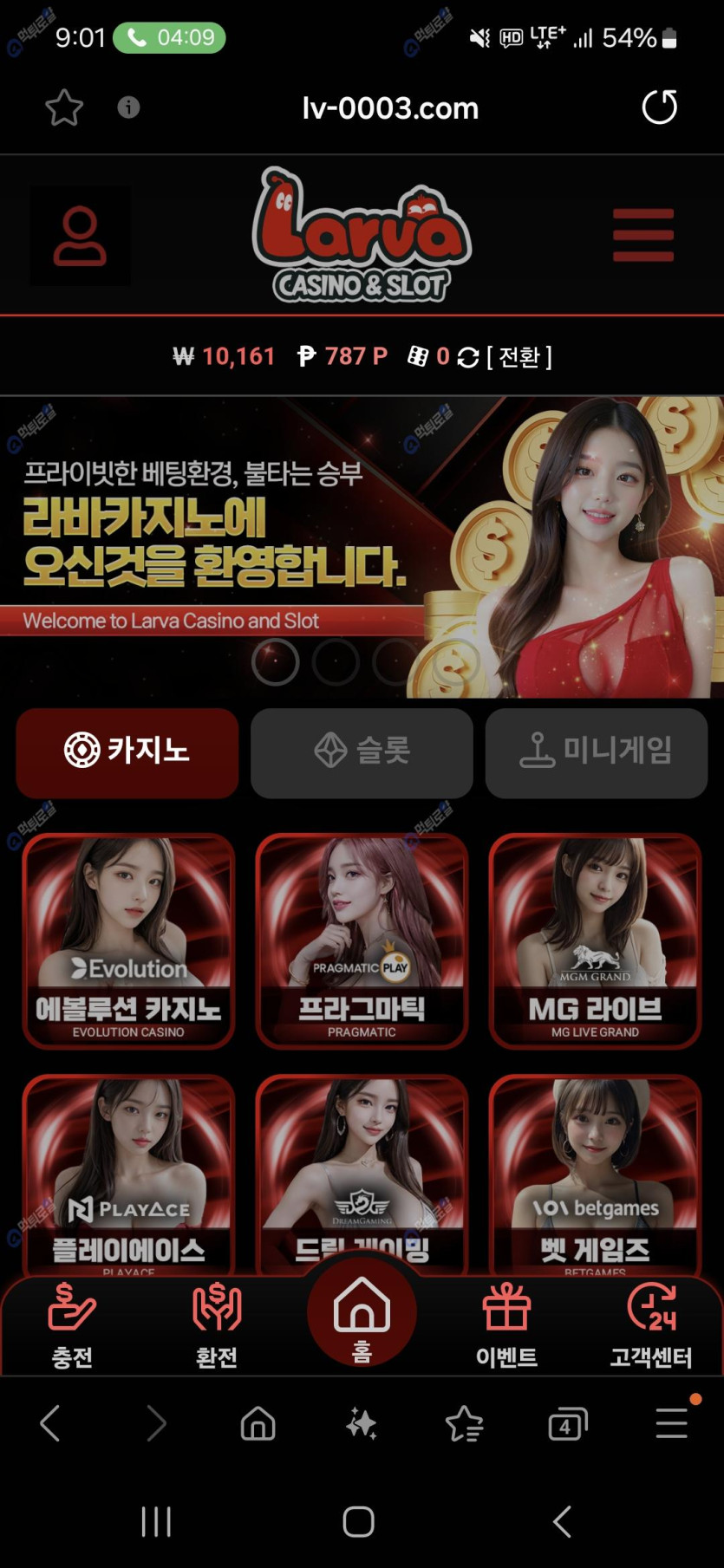Tap the 전환 convert button
724x1568 pixels.
519,356
